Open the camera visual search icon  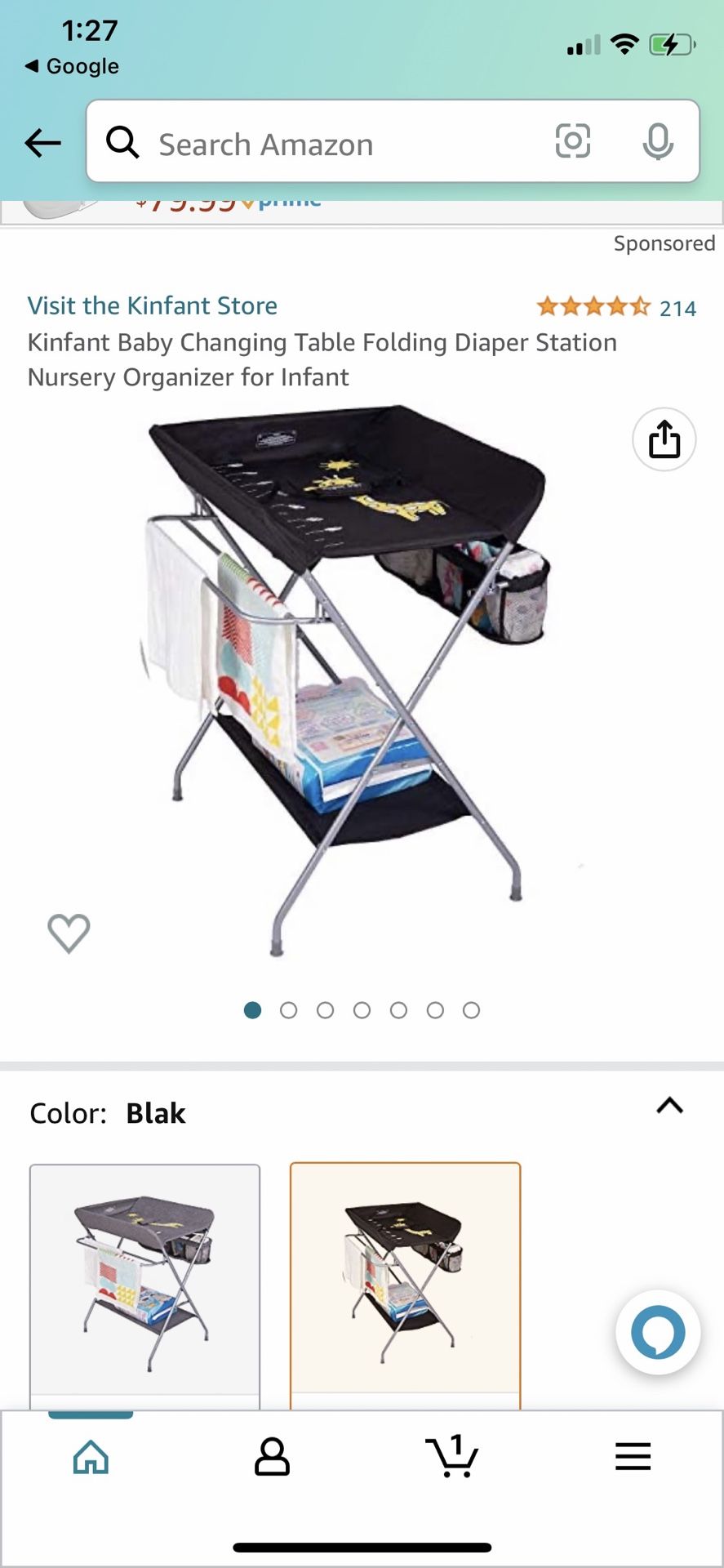pyautogui.click(x=574, y=142)
